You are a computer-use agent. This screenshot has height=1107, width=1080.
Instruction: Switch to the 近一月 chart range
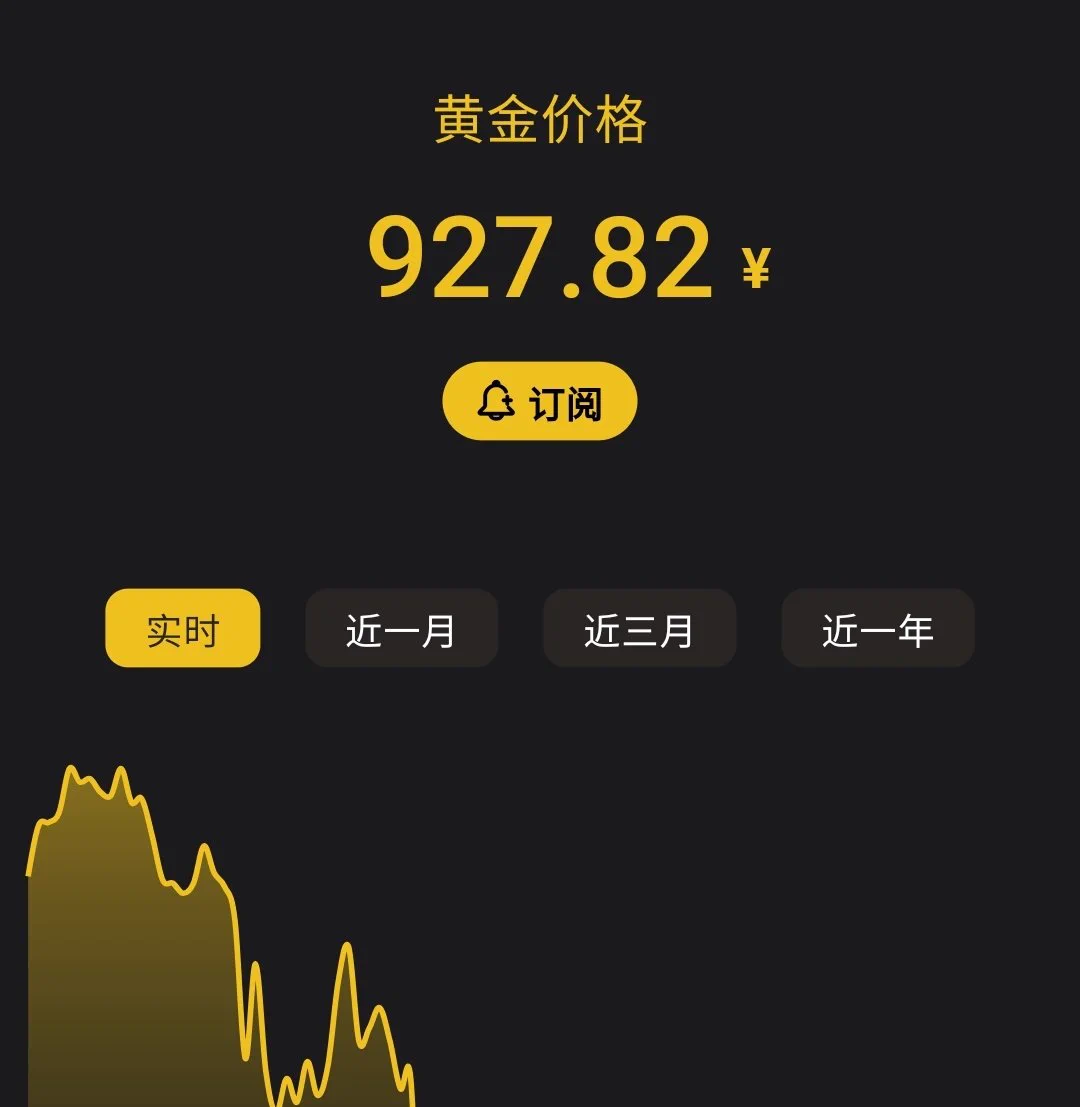[x=401, y=629]
